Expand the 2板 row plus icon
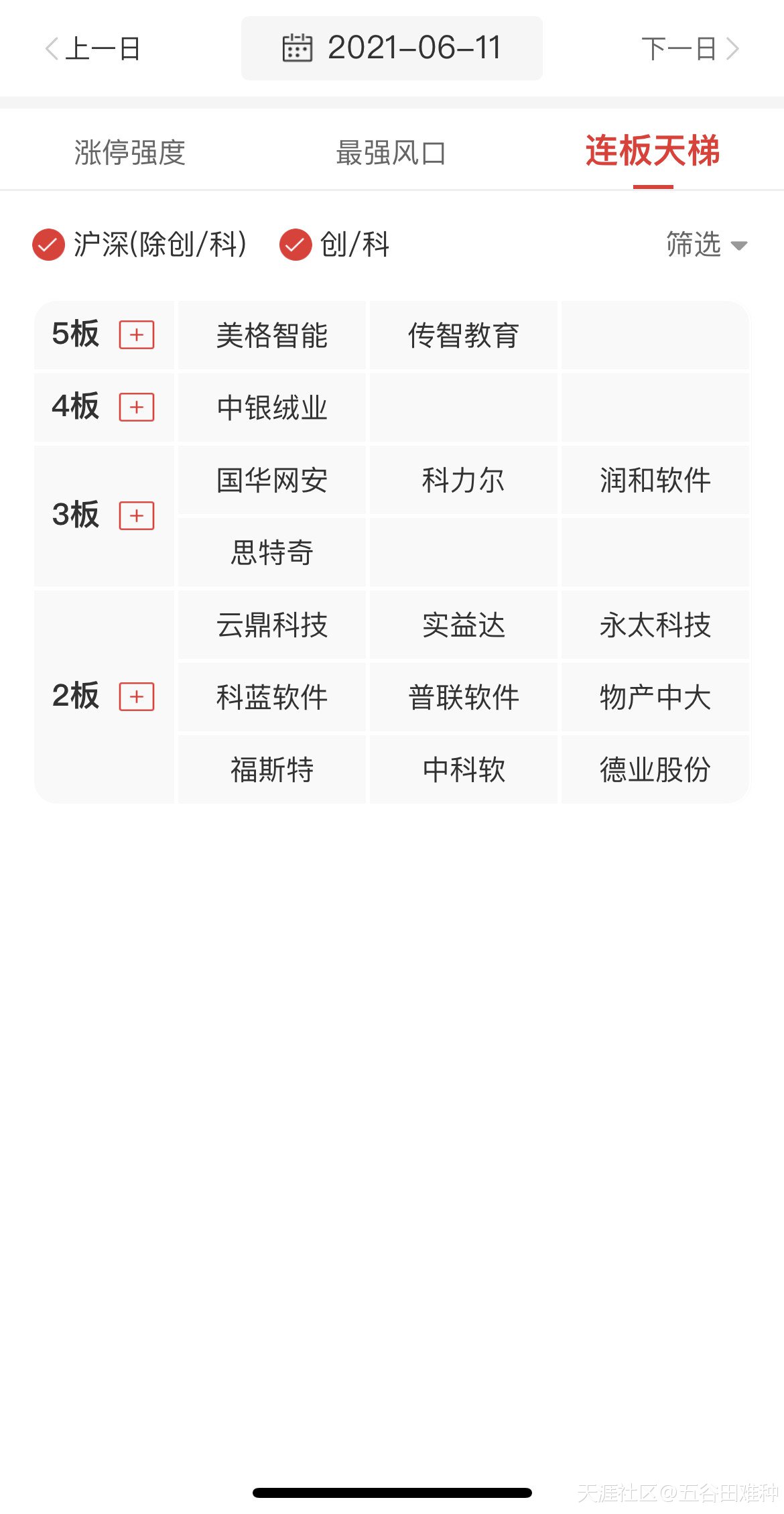Viewport: 784px width, 1514px height. [x=137, y=696]
